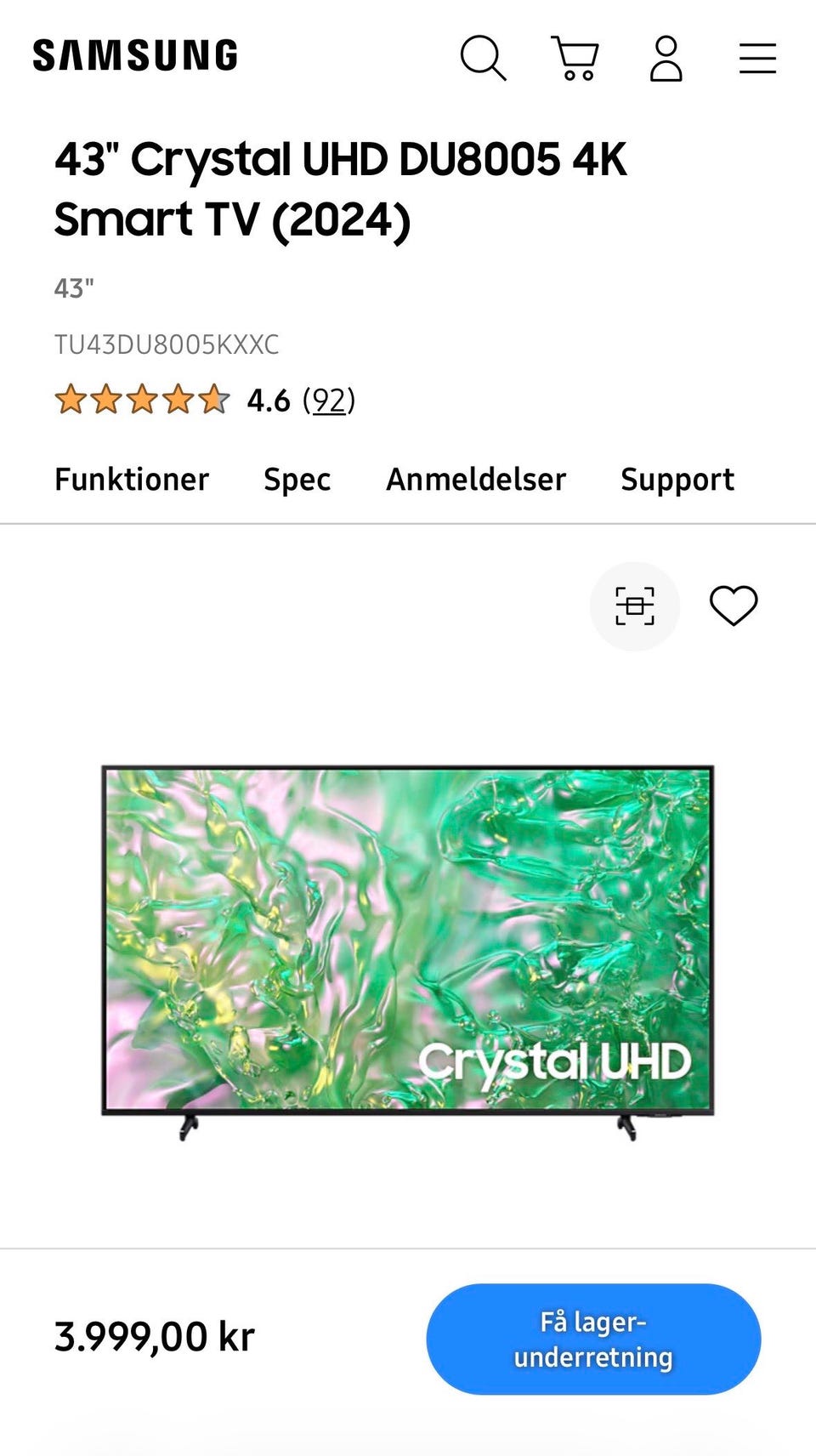816x1456 pixels.
Task: Switch to the Support tab
Action: 677,480
